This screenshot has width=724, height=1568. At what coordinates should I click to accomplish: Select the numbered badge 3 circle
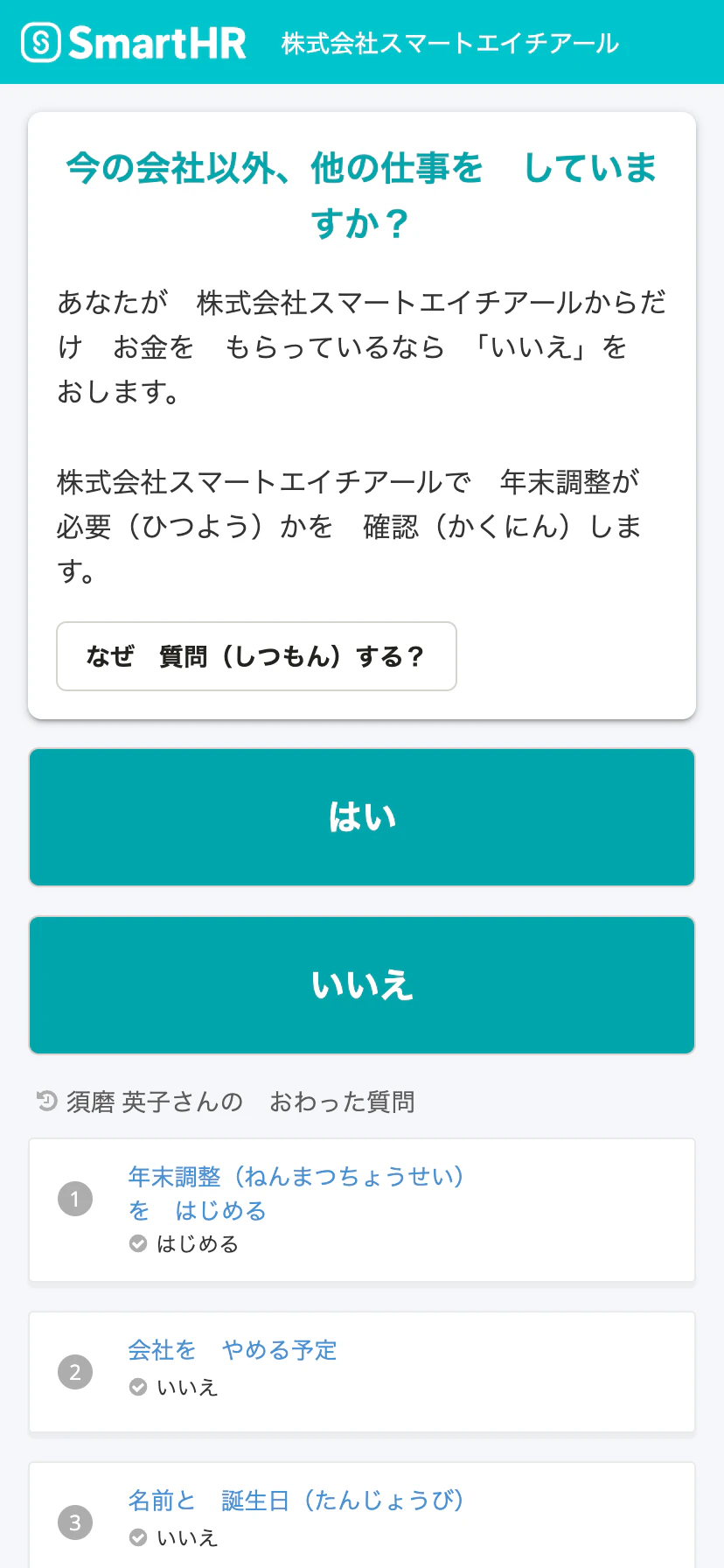75,1522
